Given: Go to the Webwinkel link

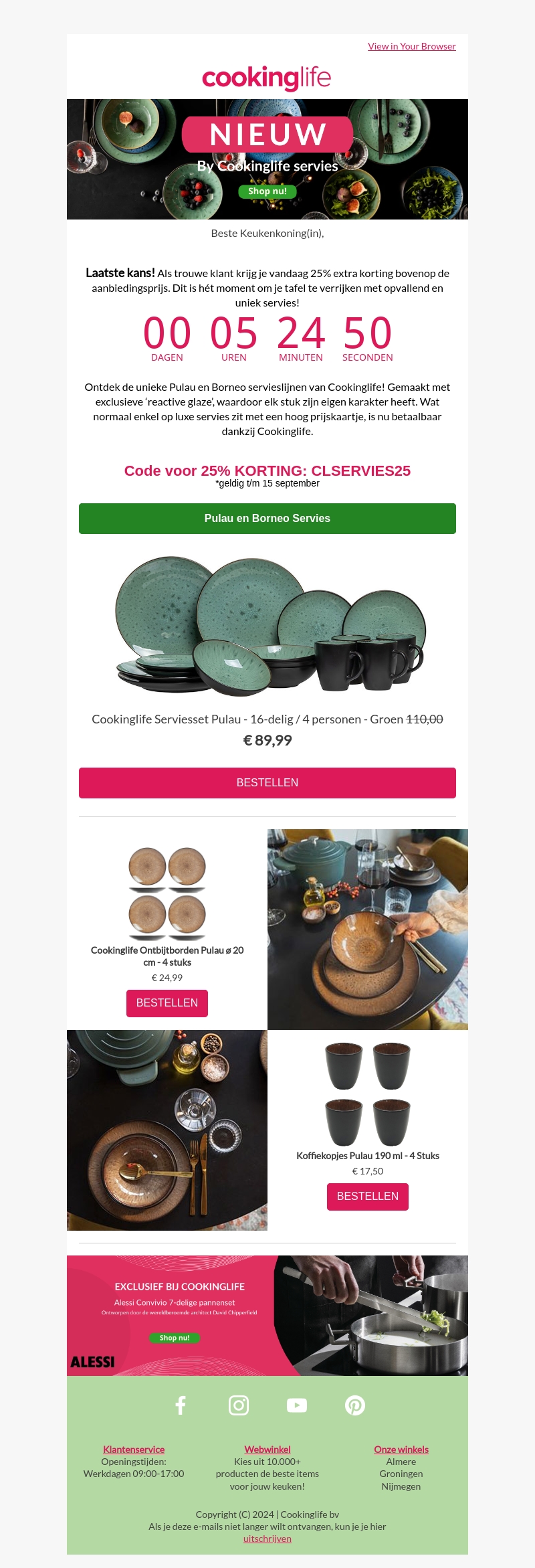Looking at the screenshot, I should 267,1450.
